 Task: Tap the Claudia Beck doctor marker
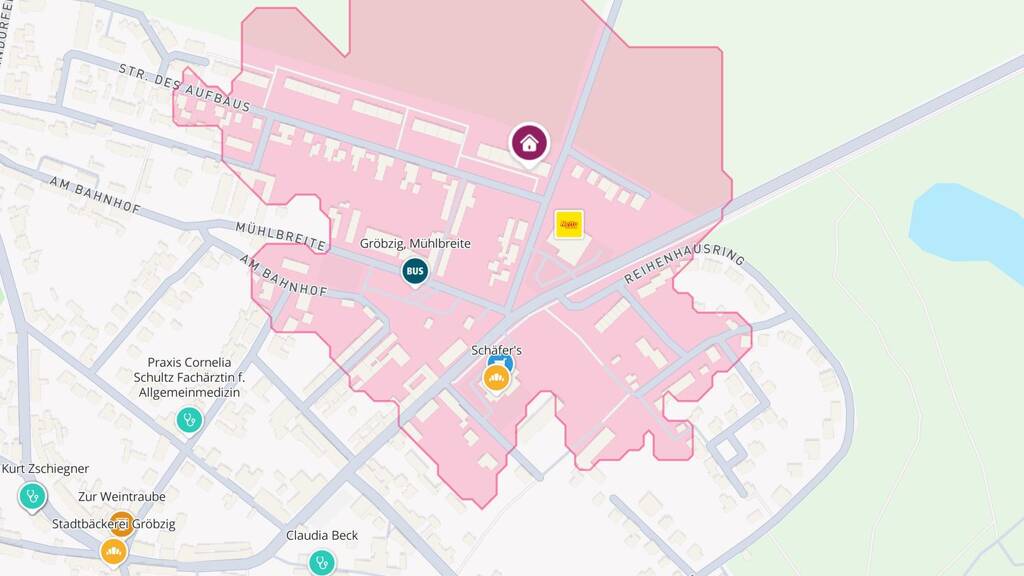coord(321,562)
